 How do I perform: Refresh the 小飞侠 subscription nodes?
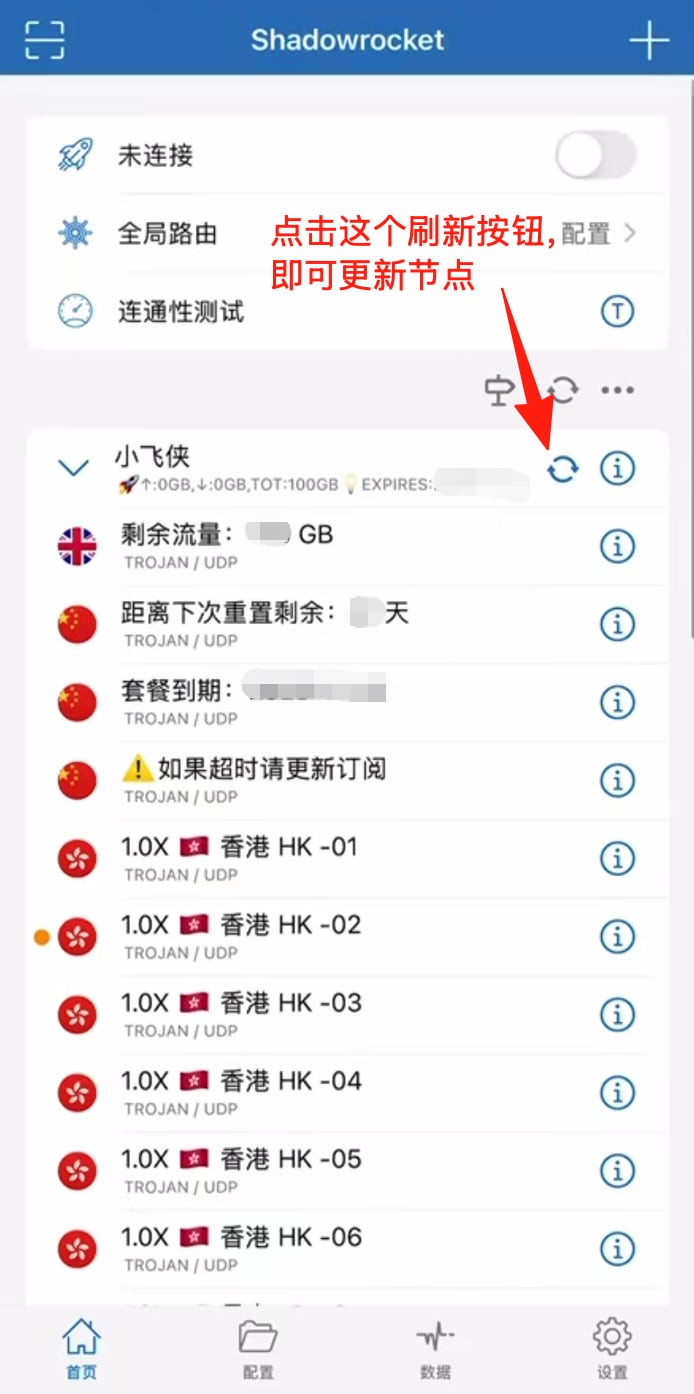coord(563,468)
